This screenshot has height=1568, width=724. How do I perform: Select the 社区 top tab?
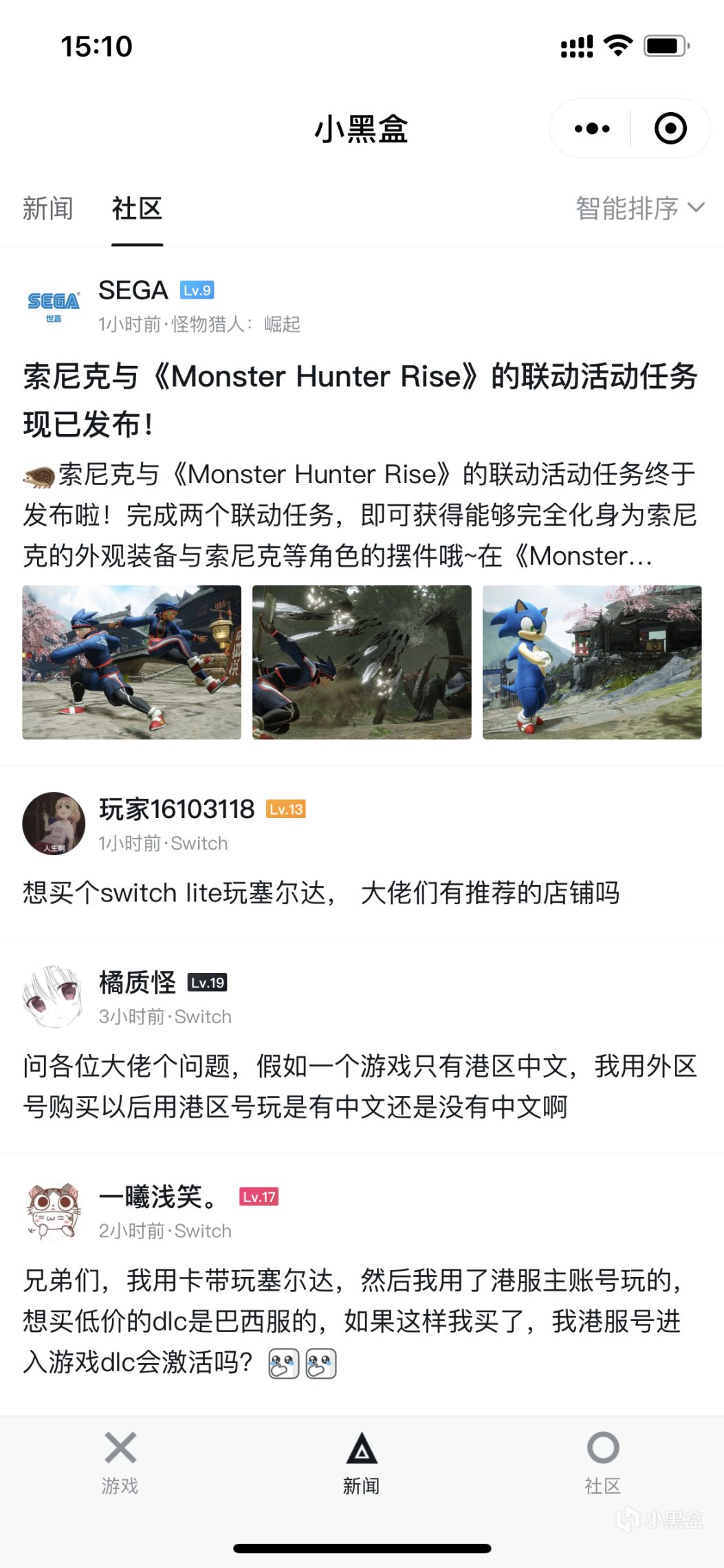(x=137, y=208)
